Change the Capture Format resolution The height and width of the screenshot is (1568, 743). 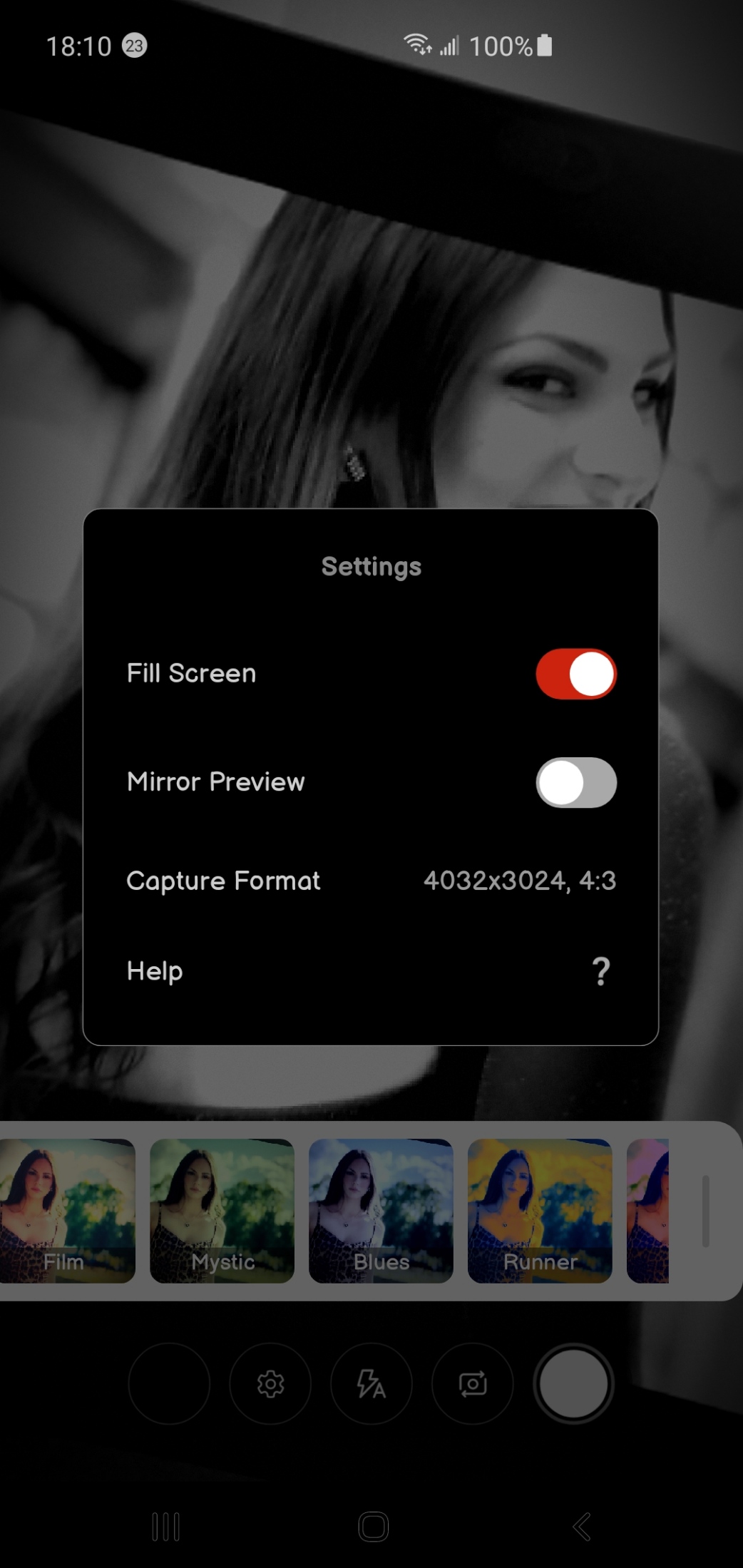point(519,881)
